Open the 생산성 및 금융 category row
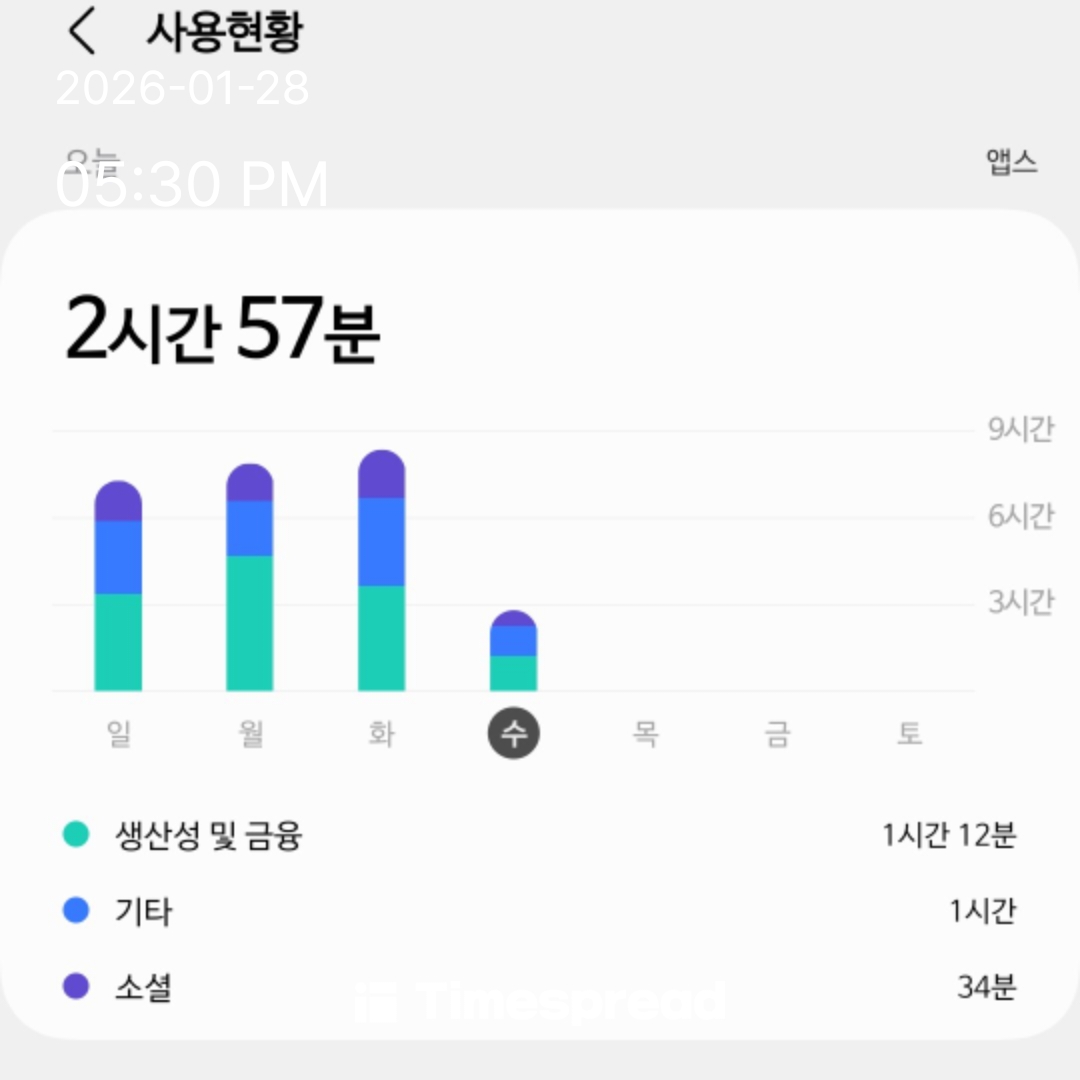This screenshot has width=1080, height=1080. pos(540,835)
